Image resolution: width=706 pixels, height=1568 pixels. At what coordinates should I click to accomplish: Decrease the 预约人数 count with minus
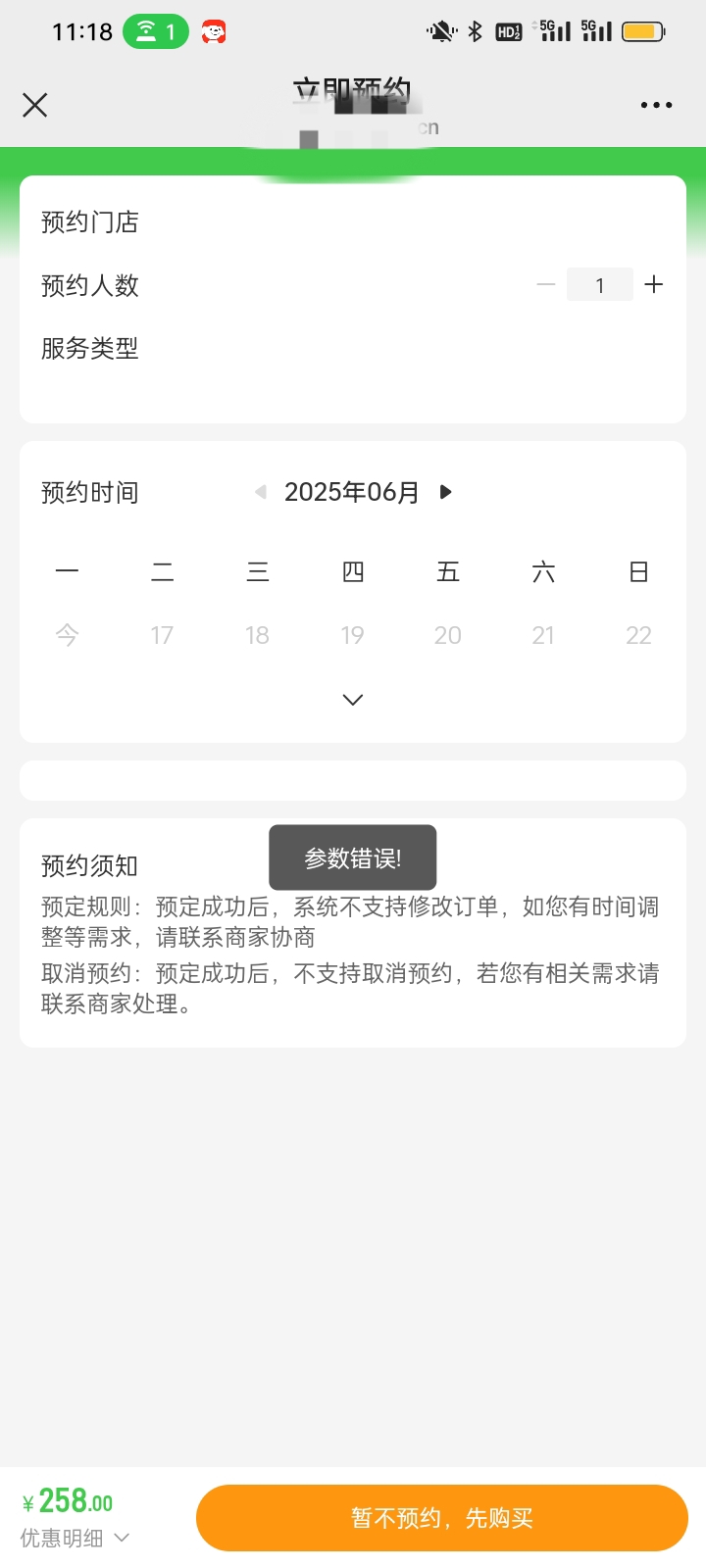point(546,285)
